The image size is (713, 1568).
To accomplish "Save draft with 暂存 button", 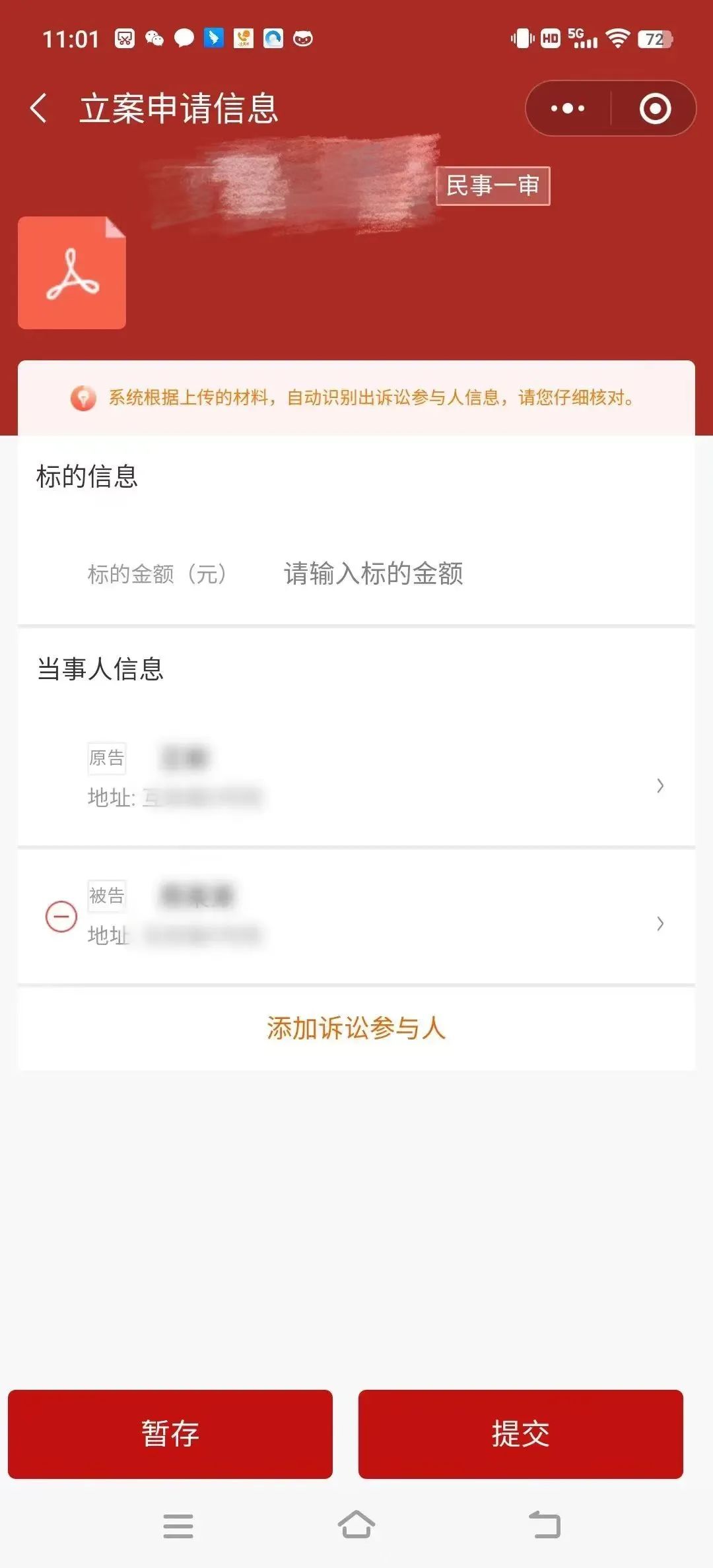I will (170, 1433).
